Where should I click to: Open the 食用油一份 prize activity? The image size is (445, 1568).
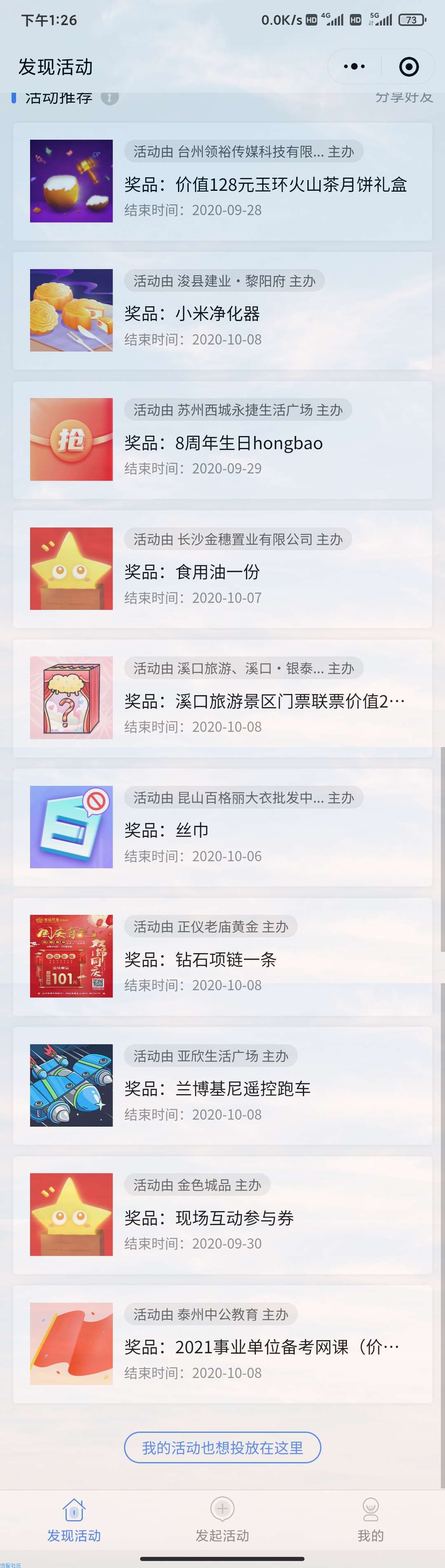tap(223, 569)
